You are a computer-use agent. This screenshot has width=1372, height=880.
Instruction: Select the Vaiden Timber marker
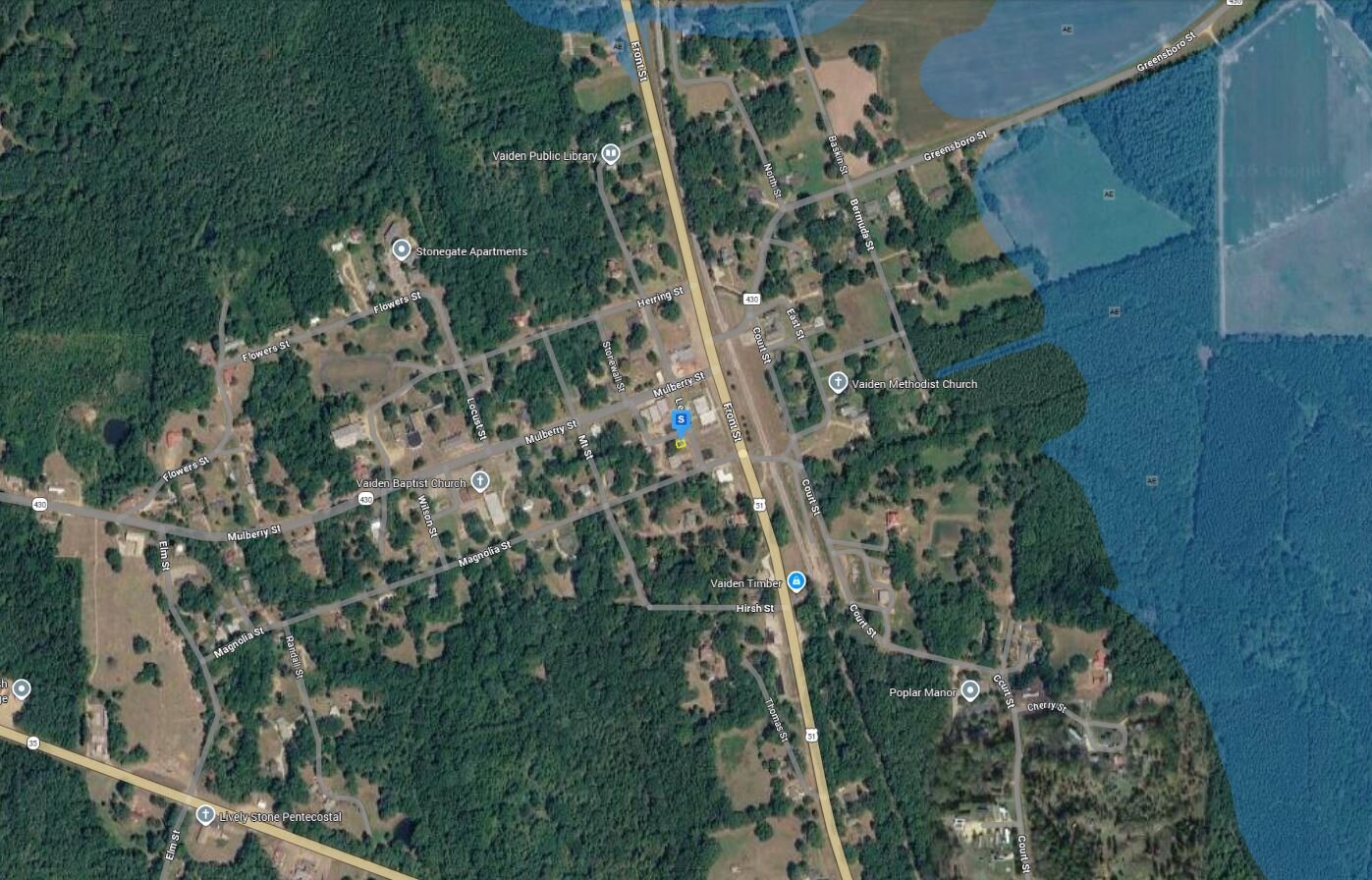796,581
